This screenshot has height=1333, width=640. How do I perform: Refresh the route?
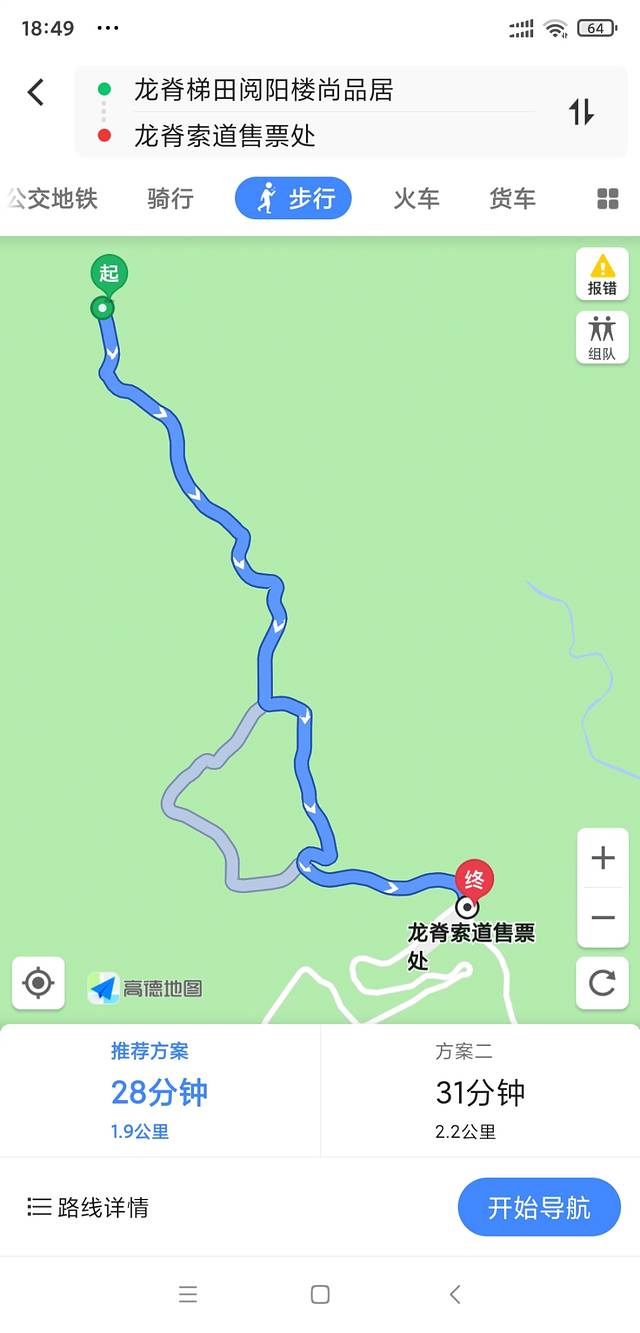[x=602, y=983]
